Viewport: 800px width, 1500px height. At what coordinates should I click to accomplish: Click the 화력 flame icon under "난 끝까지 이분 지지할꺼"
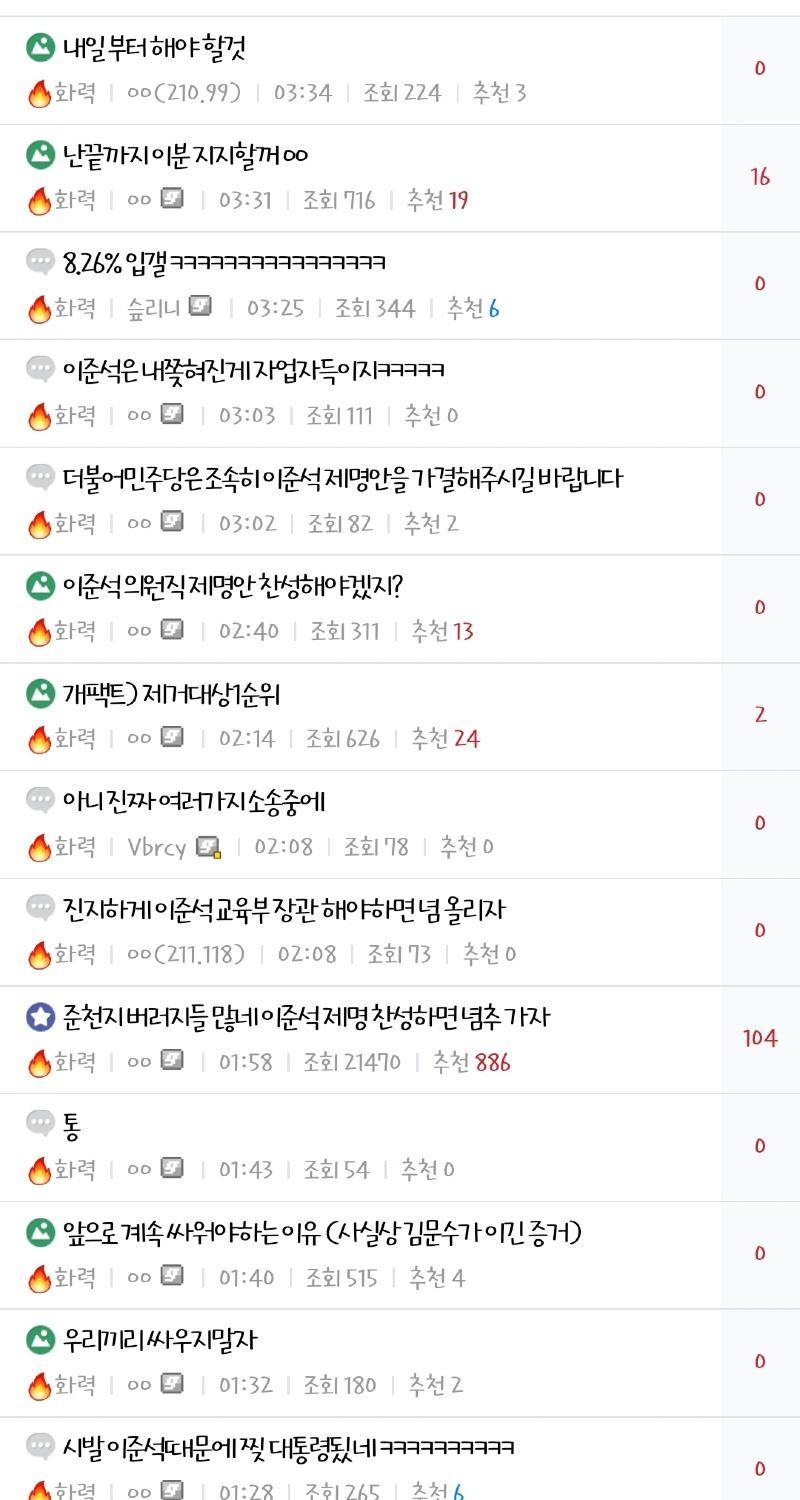(40, 200)
